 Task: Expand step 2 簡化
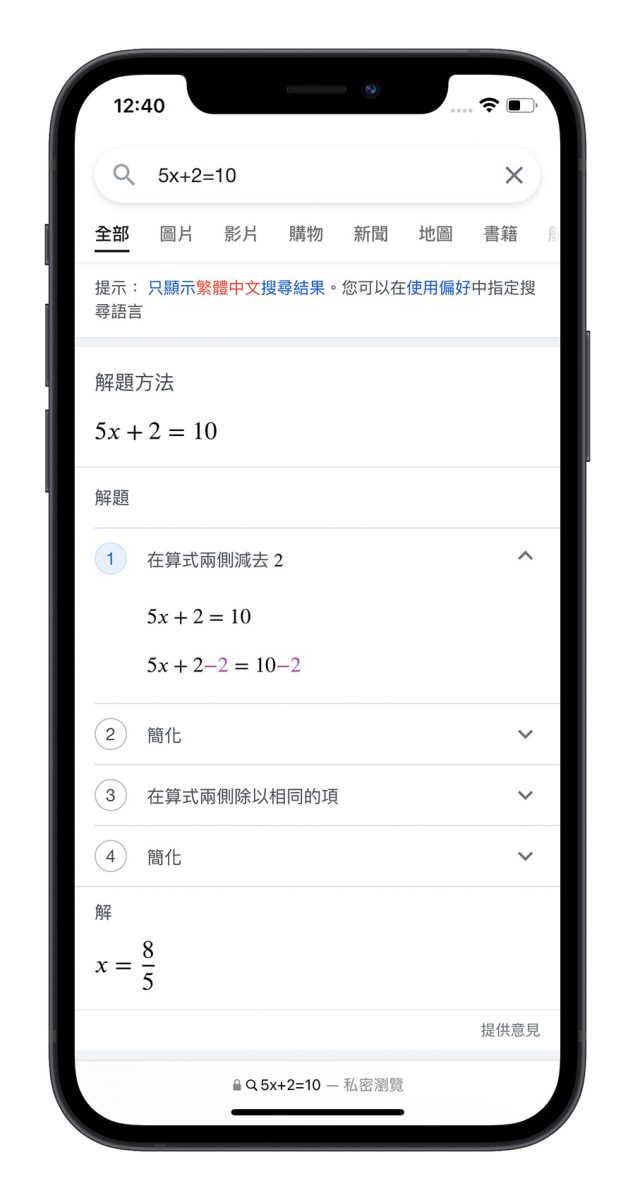pos(525,735)
